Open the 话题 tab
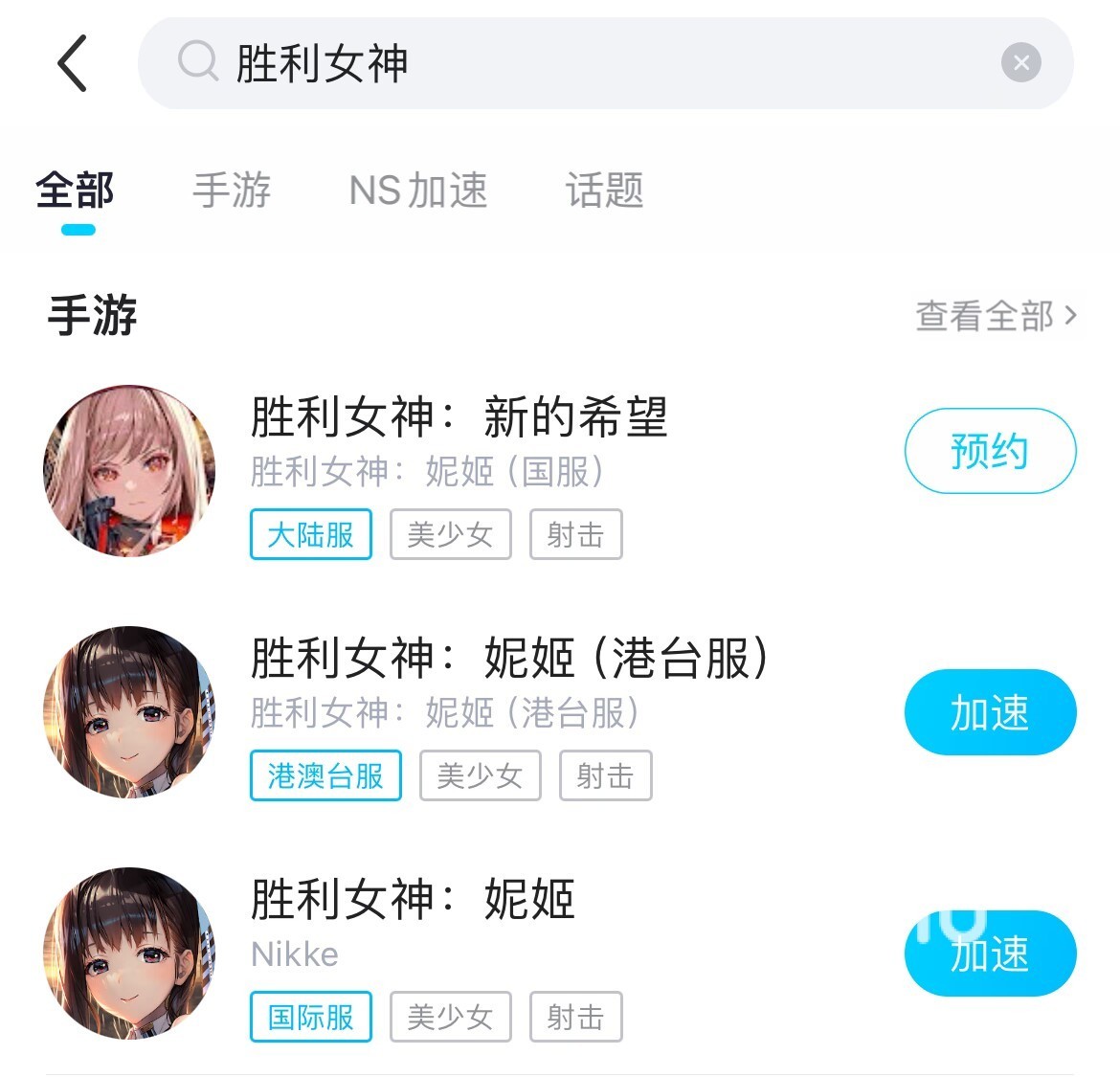 pyautogui.click(x=604, y=191)
